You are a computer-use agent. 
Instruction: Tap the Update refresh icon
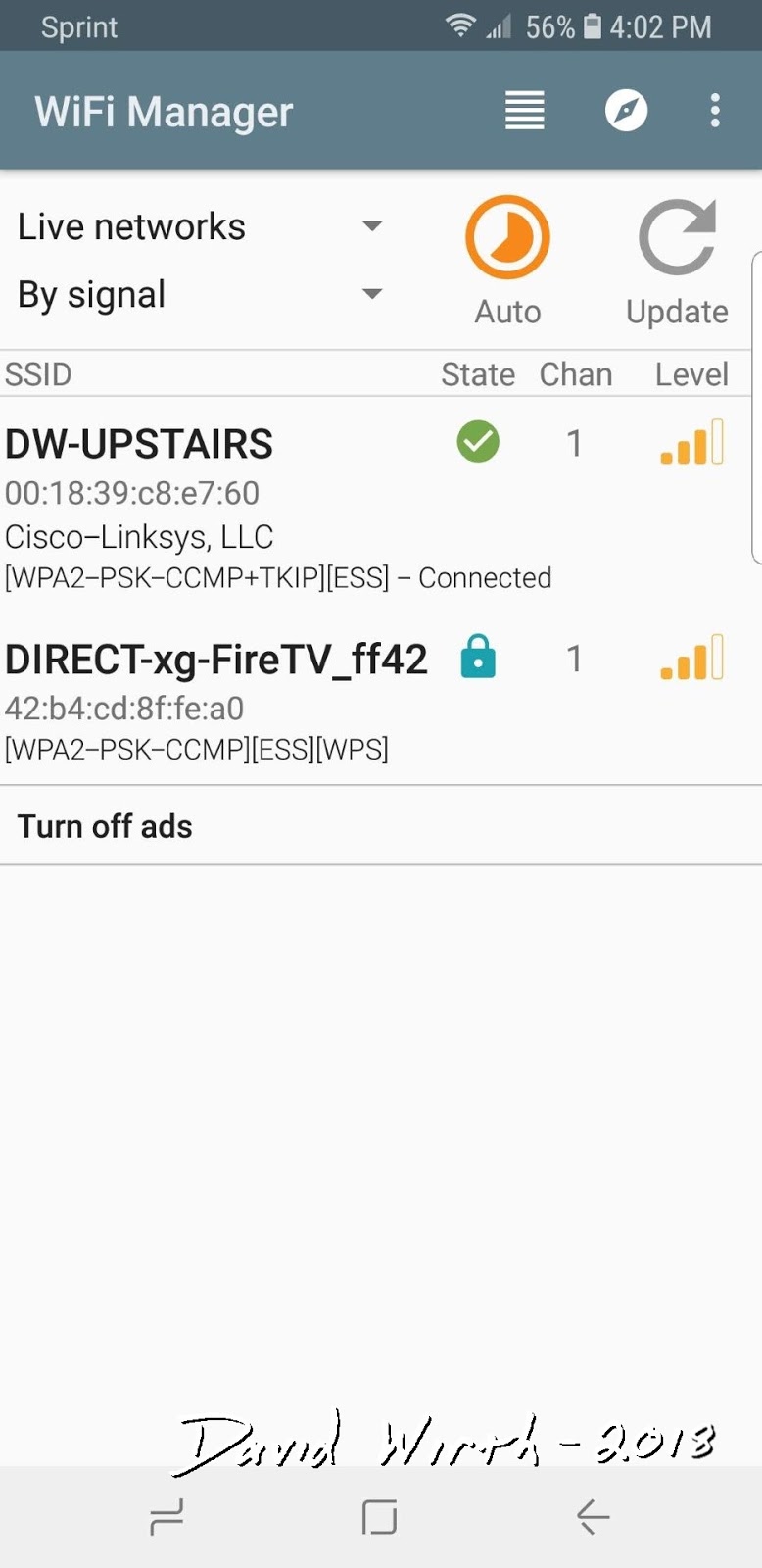(676, 235)
